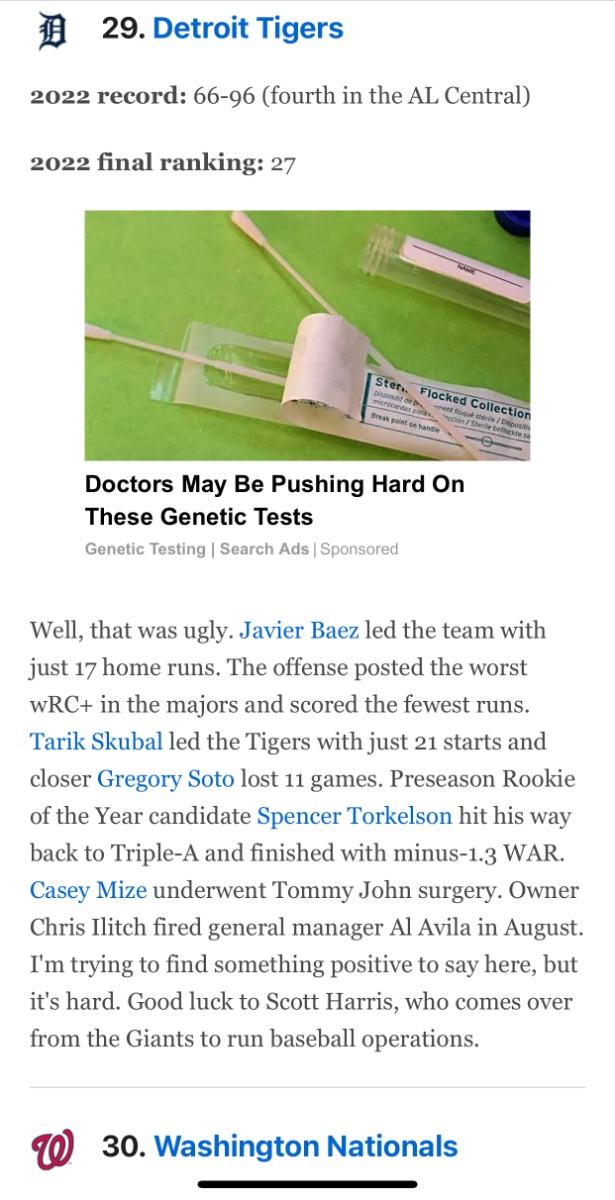This screenshot has width=615, height=1200.
Task: Open the Javier Baez player link
Action: (299, 631)
